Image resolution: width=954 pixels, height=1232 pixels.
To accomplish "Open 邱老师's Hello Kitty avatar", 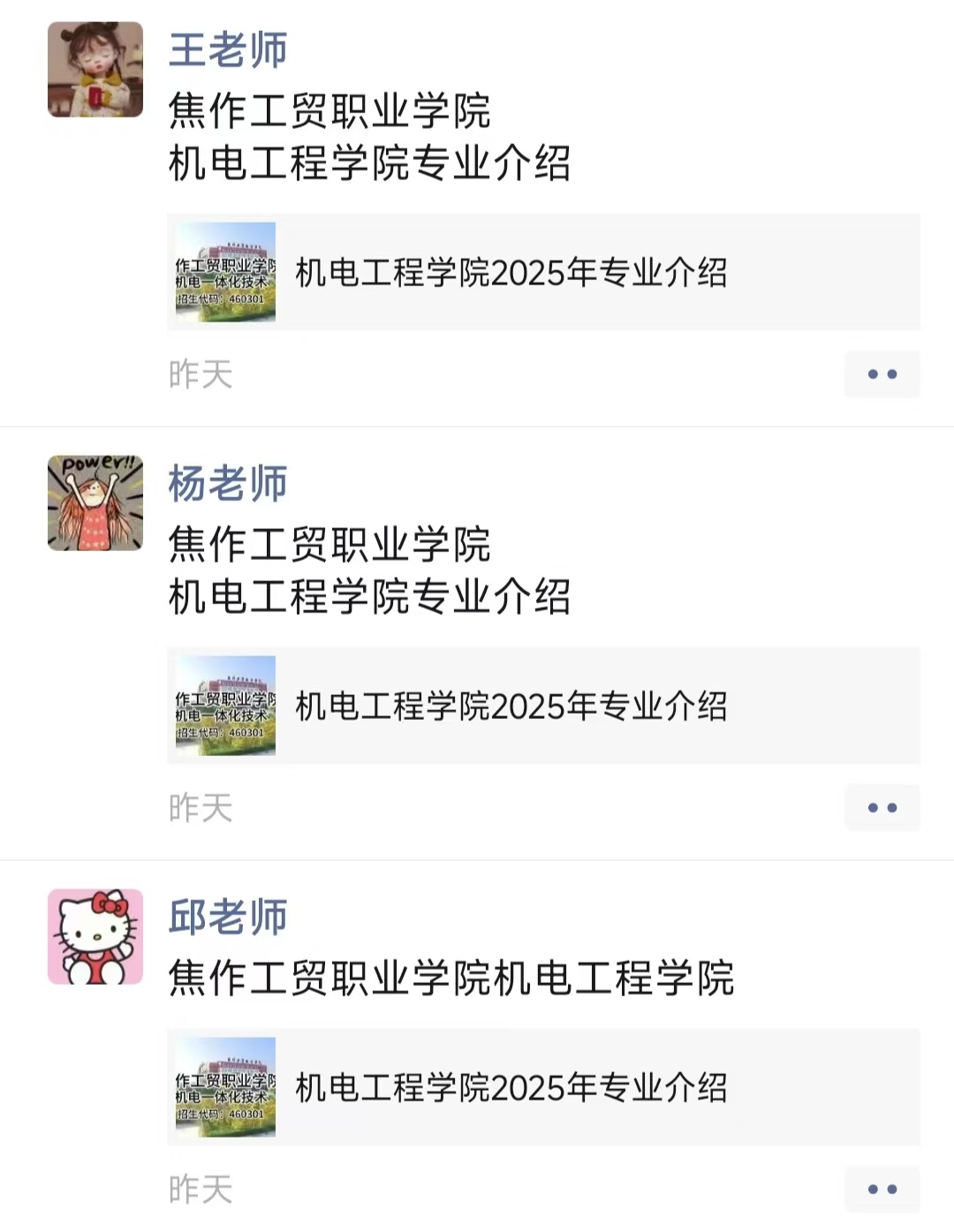I will [x=95, y=937].
